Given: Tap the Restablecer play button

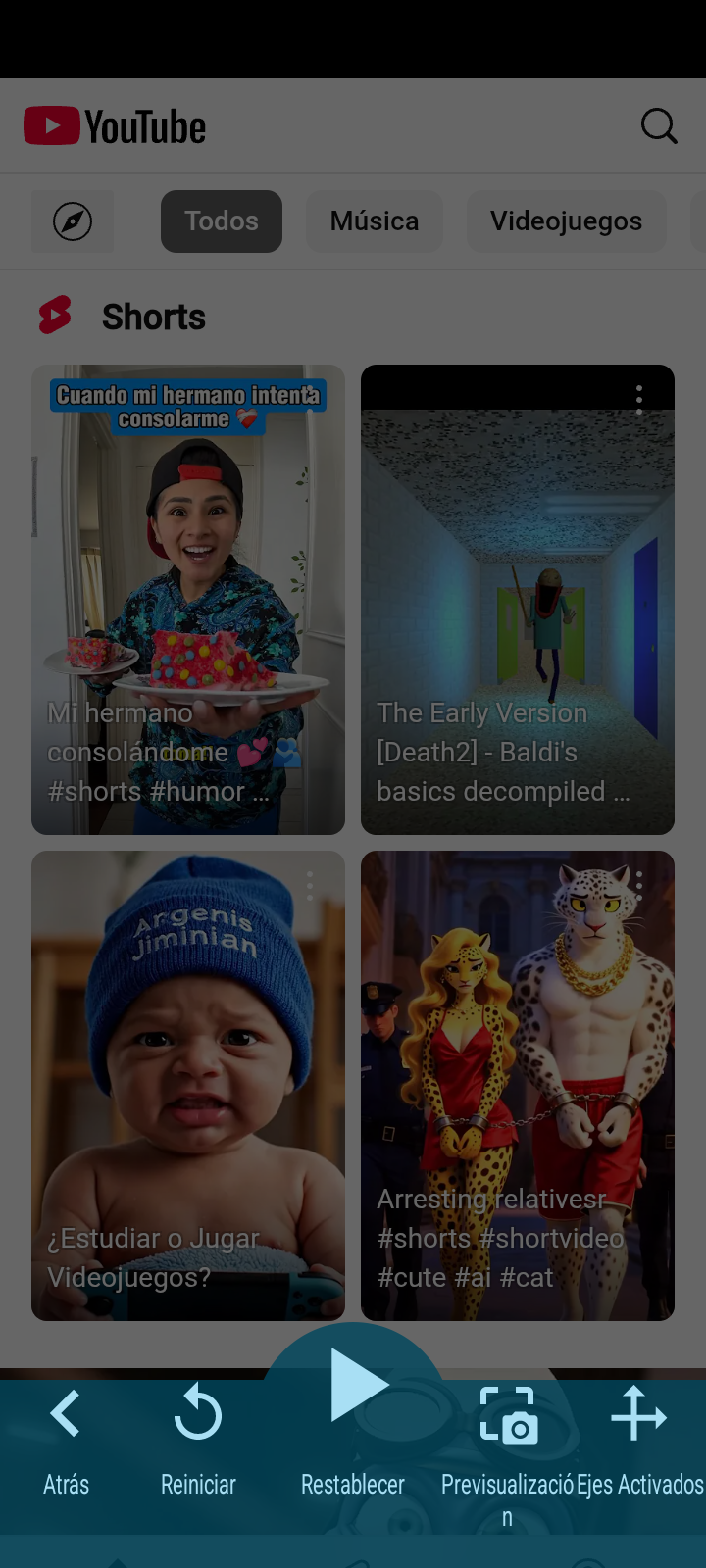Looking at the screenshot, I should coord(355,1392).
